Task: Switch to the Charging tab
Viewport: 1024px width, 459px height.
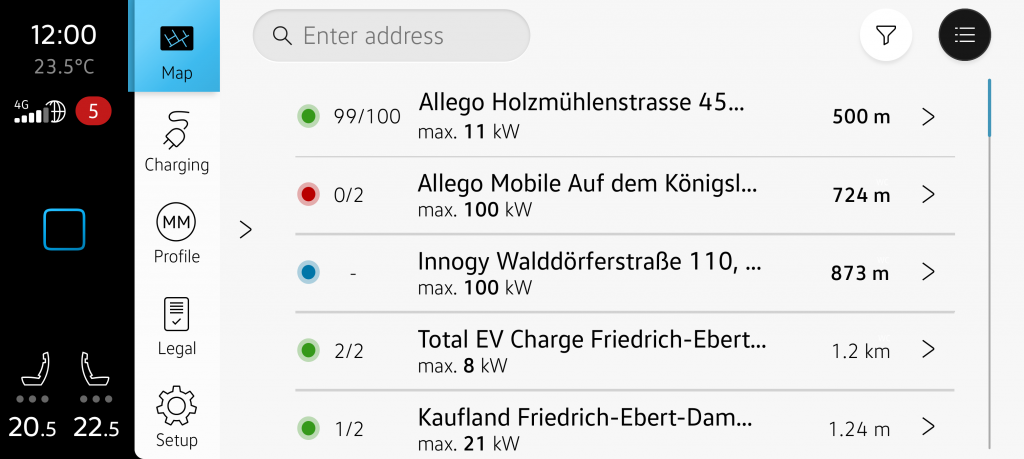Action: (x=176, y=143)
